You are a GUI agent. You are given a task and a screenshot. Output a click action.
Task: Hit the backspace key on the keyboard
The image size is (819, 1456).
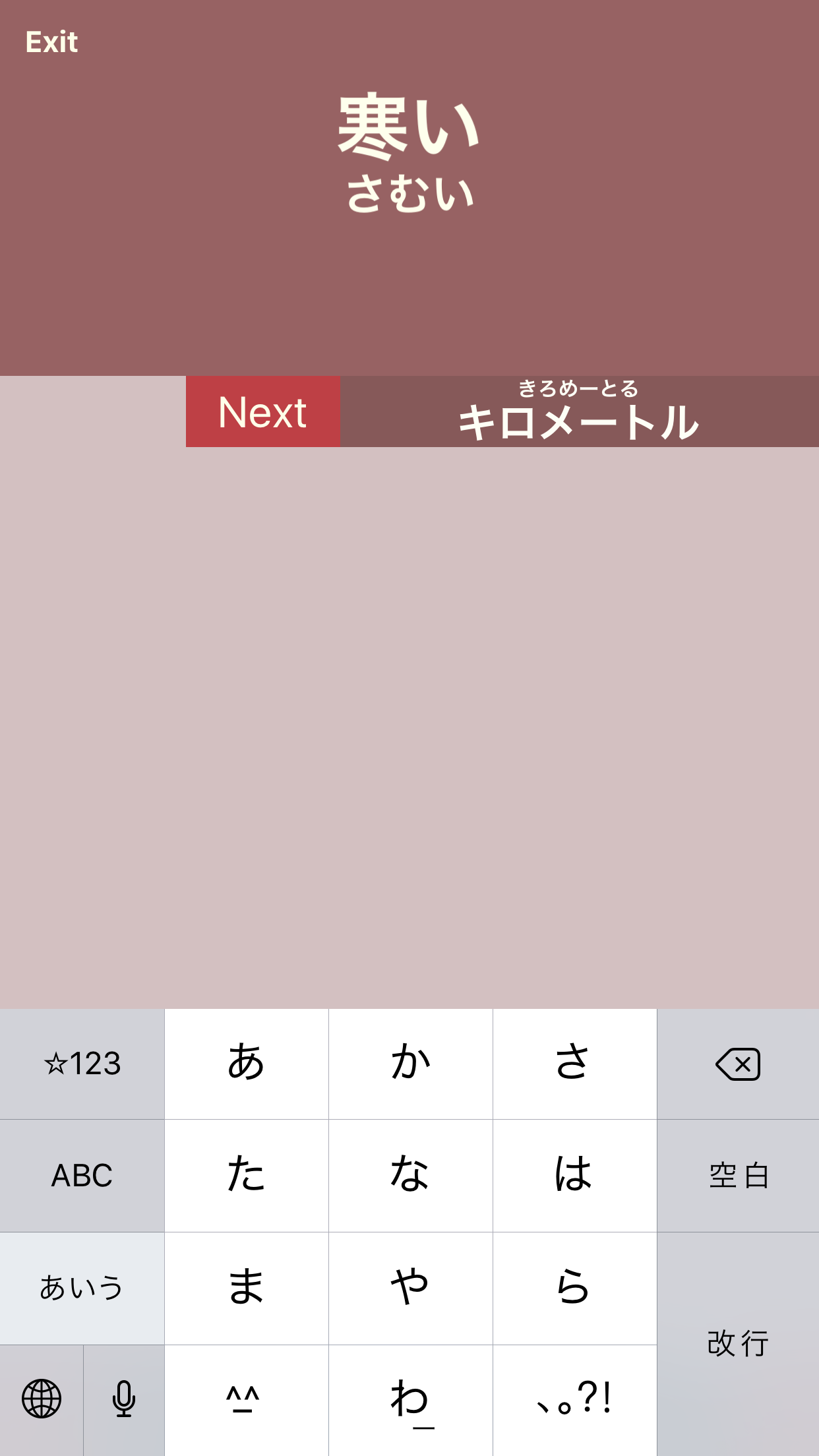click(738, 1064)
